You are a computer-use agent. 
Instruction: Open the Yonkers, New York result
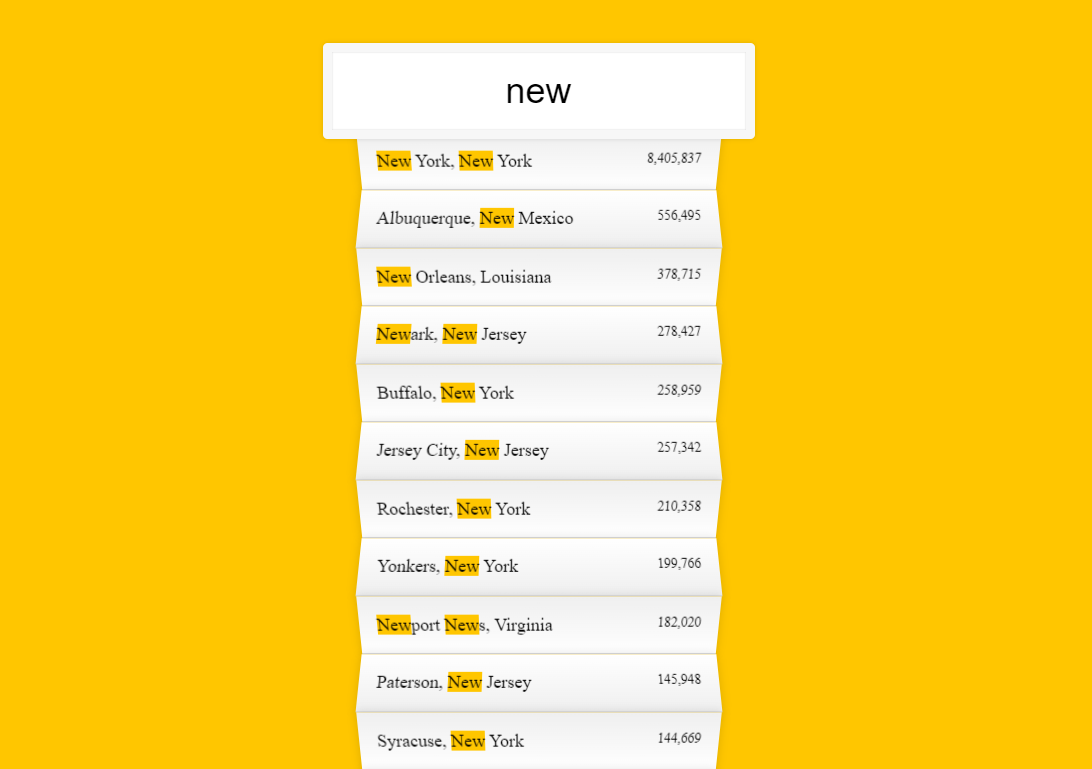tap(538, 566)
